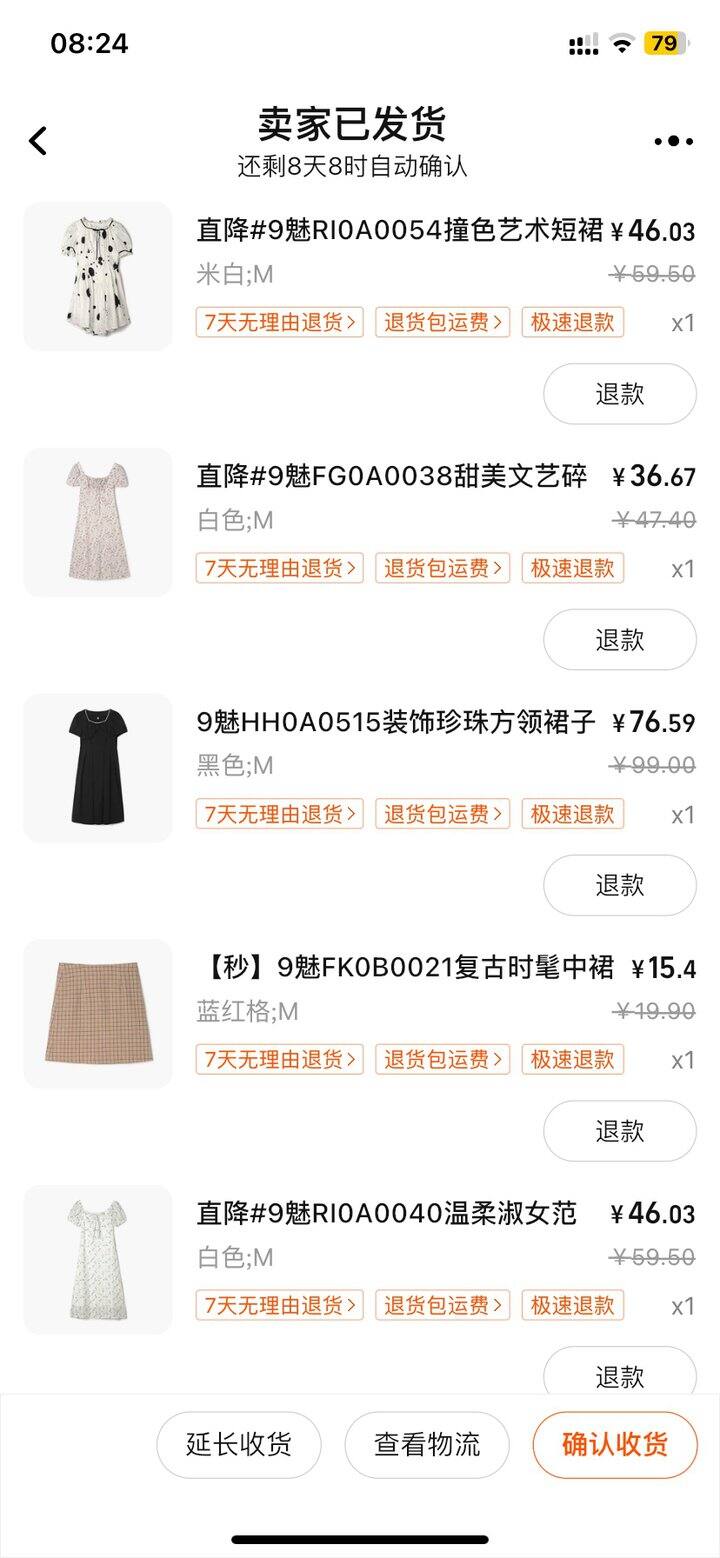View 7天无理由退货 policy for HH0A0515 dress

pos(280,814)
